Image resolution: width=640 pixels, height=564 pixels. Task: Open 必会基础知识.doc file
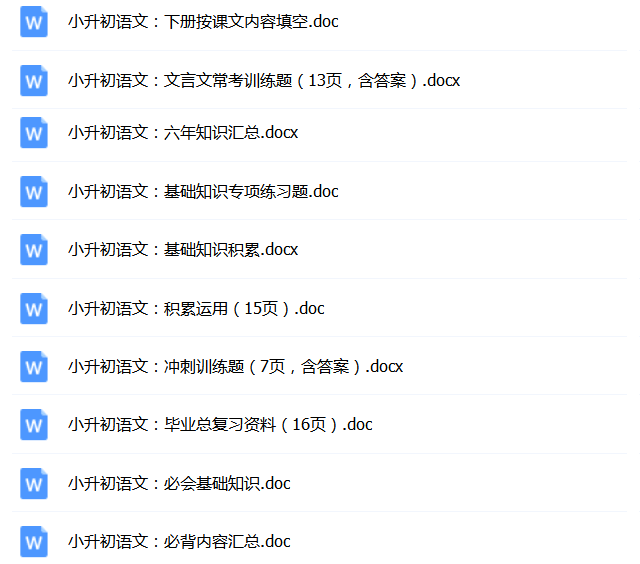[x=179, y=483]
